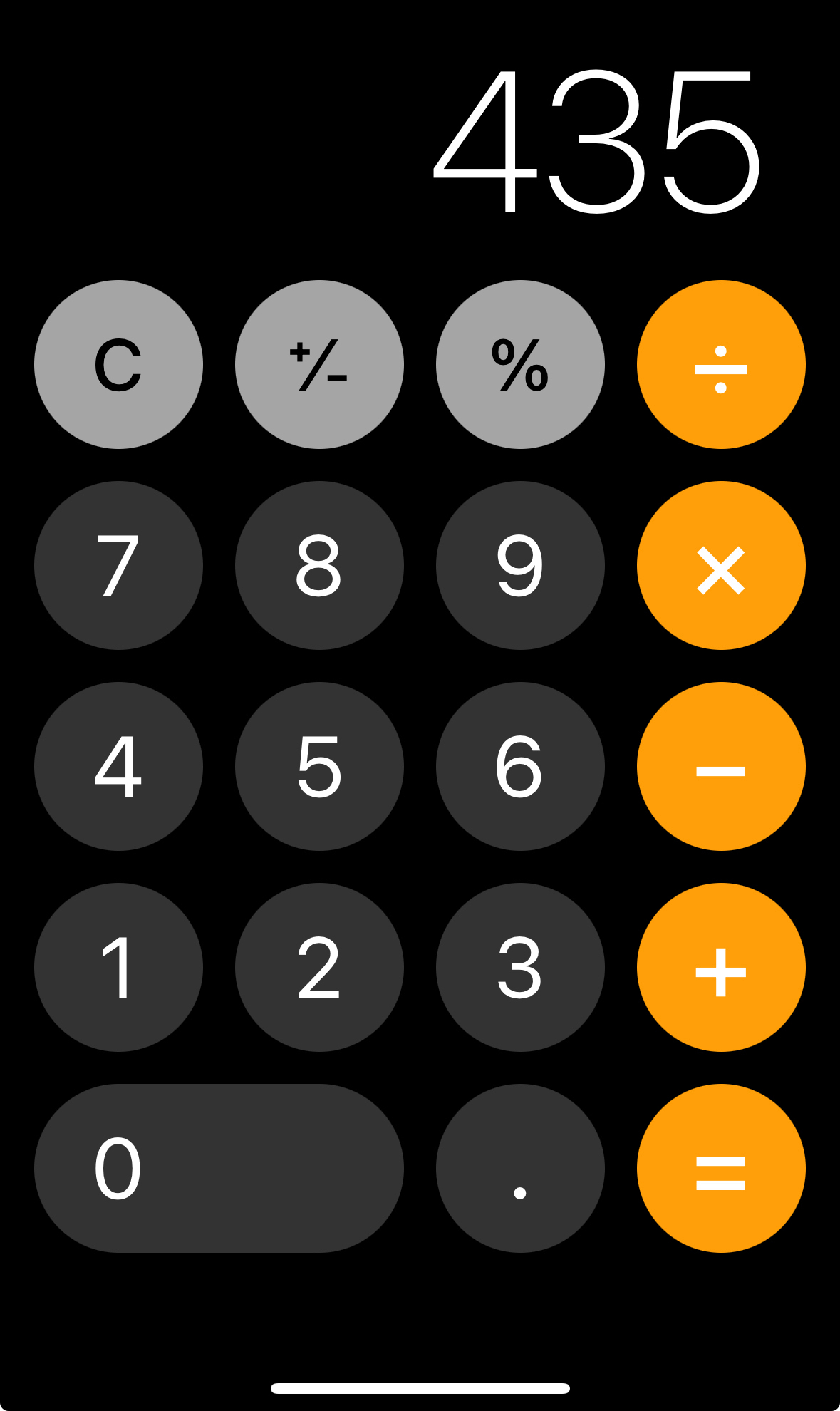Enter the digit 3
Screen dimensions: 840x1411
coord(520,967)
